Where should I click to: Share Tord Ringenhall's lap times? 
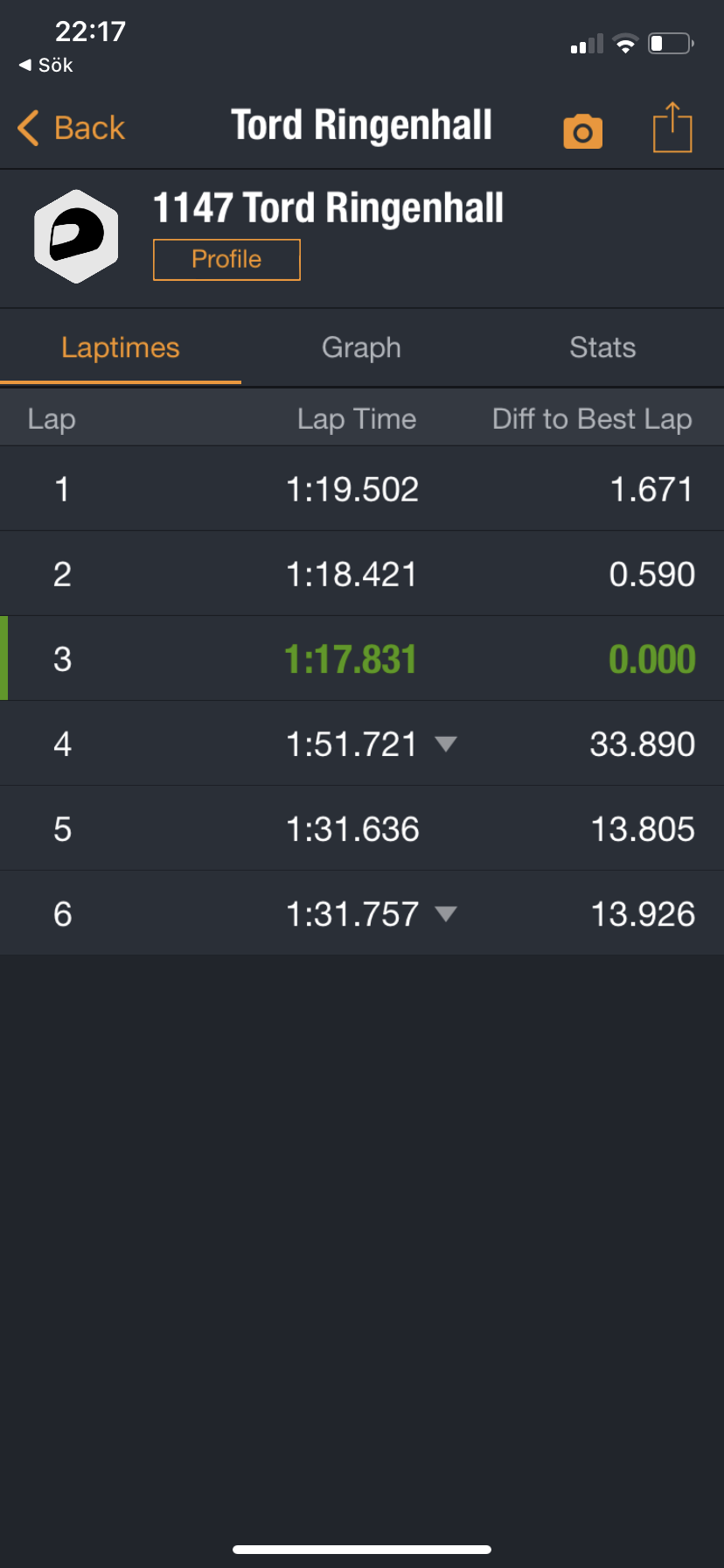click(672, 128)
